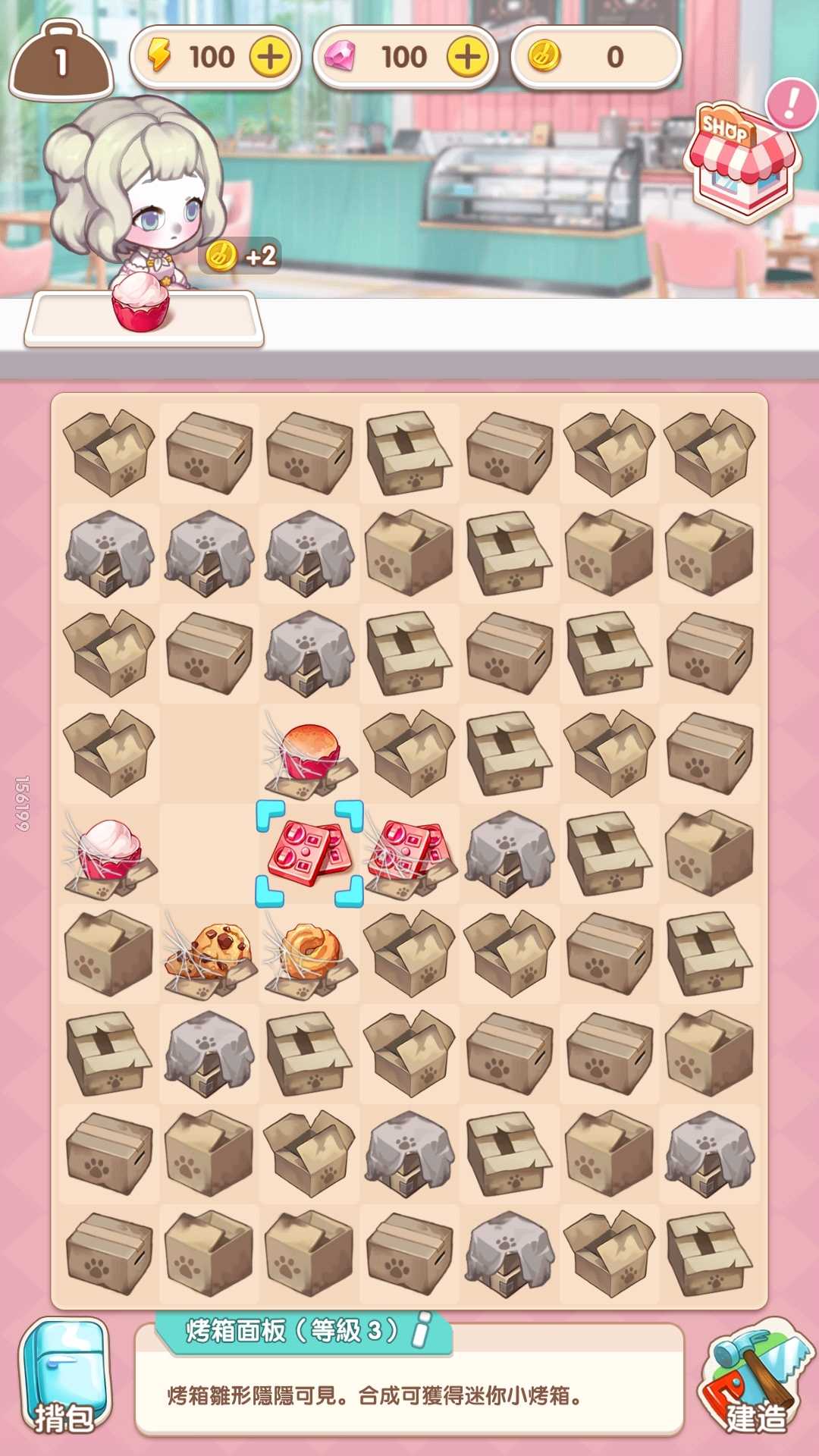Add more gems with the plus button
819x1456 pixels.
(x=466, y=58)
